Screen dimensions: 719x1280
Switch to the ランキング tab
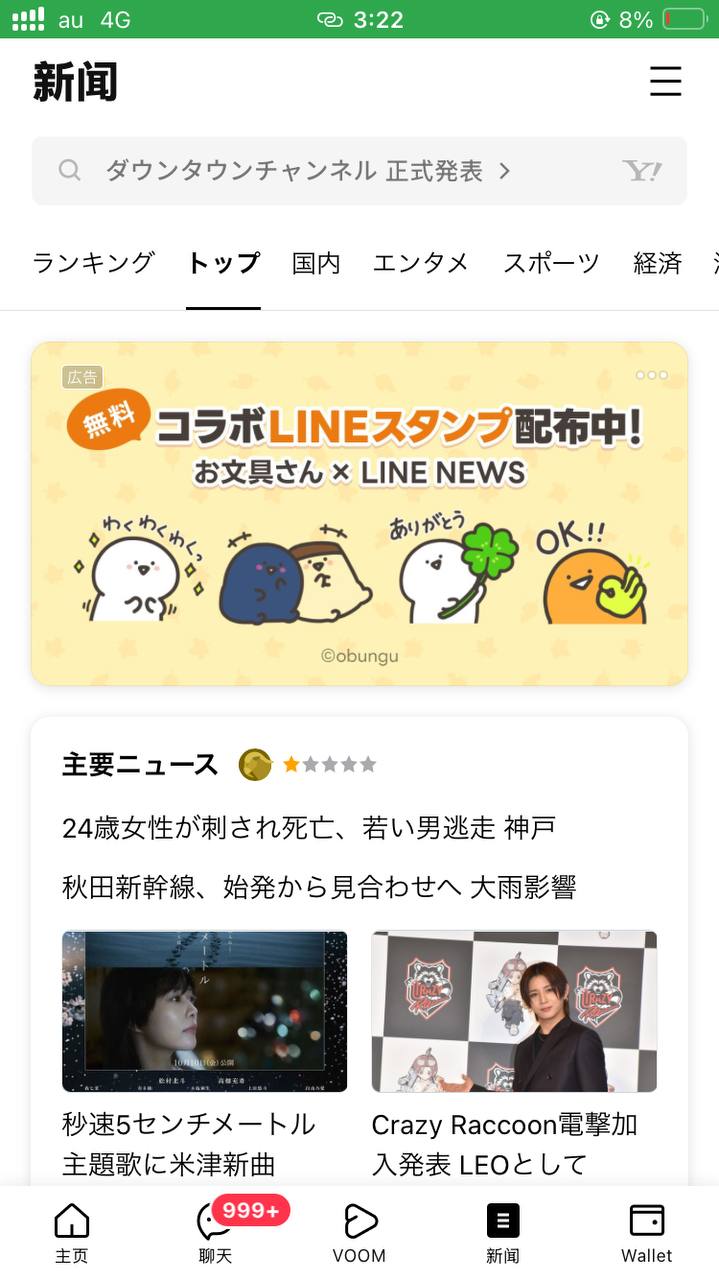pyautogui.click(x=93, y=263)
